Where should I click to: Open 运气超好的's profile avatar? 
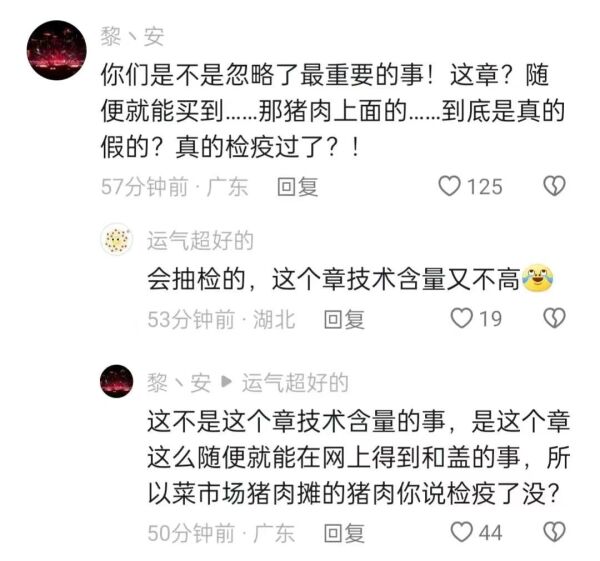pyautogui.click(x=117, y=241)
